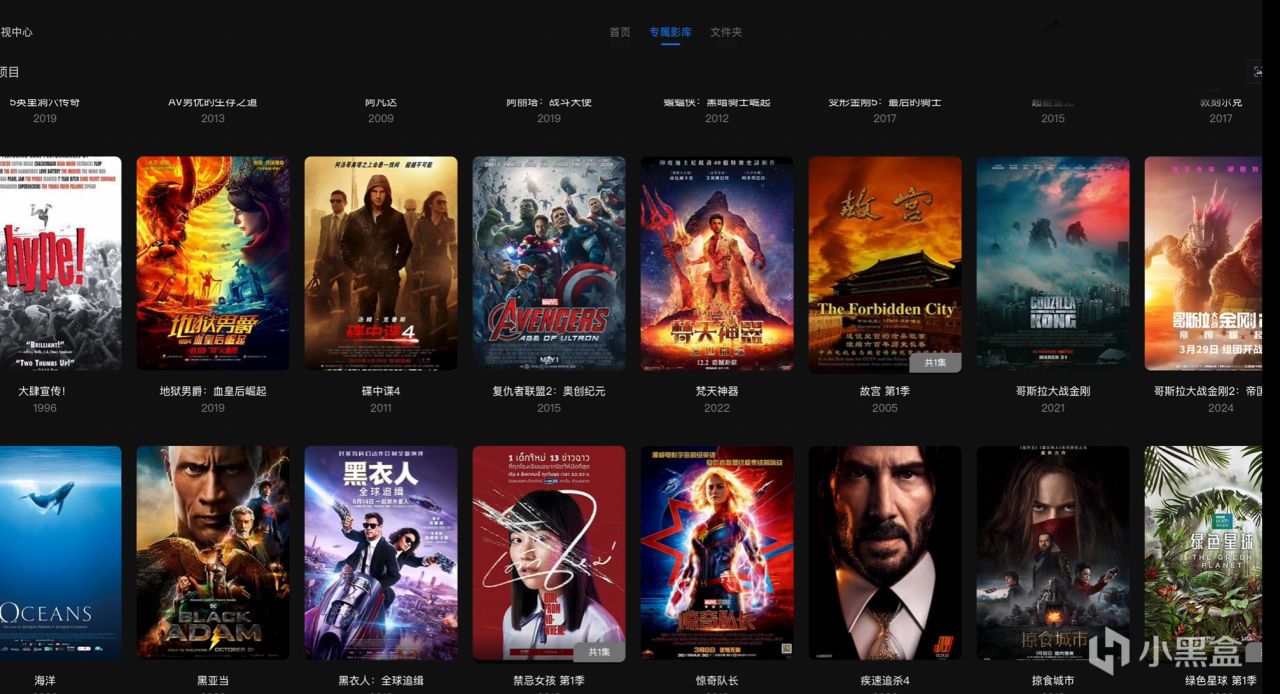Open the movie 地狱男爵：血皇后崛起
The height and width of the screenshot is (694, 1280).
tap(213, 263)
